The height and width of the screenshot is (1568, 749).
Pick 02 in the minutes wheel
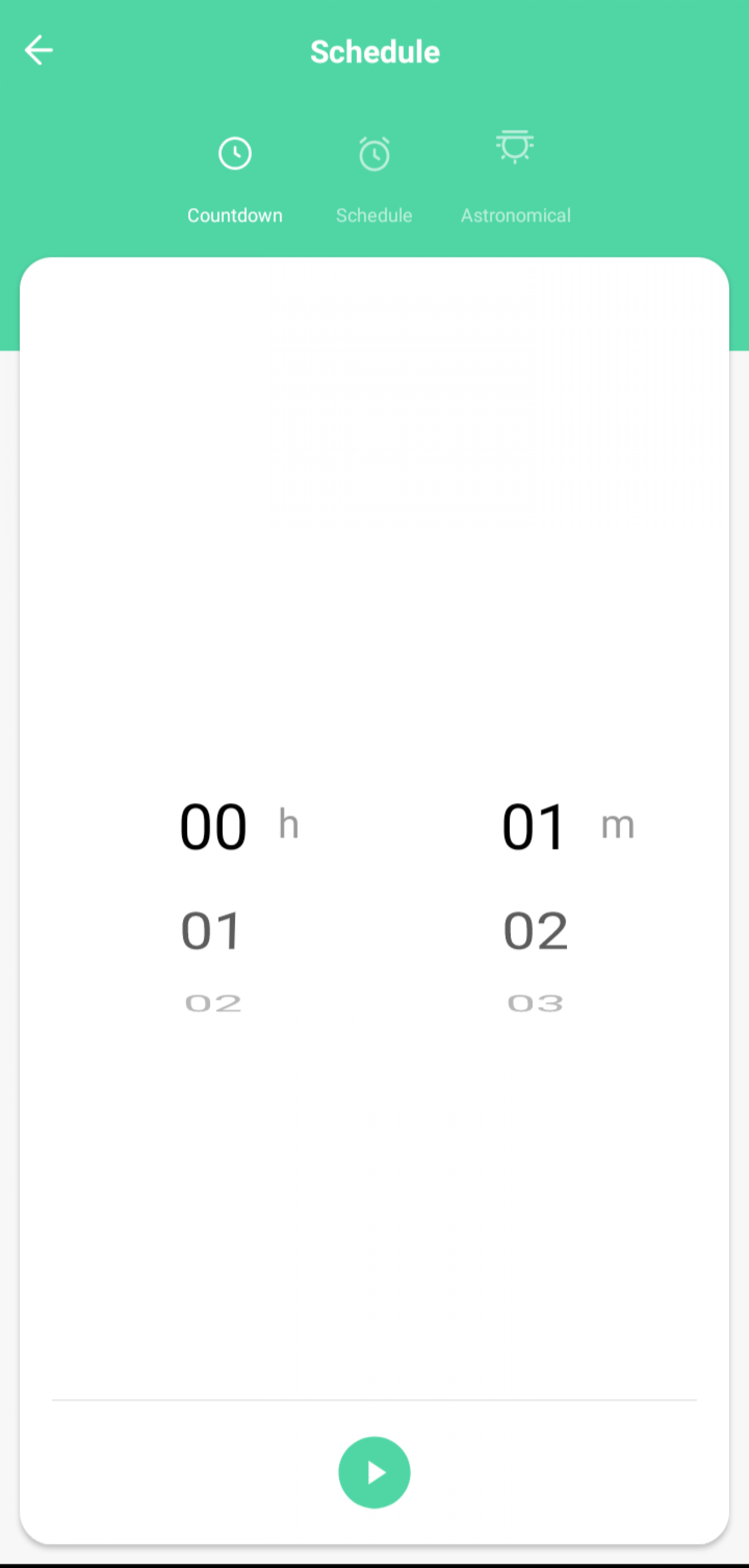(536, 930)
